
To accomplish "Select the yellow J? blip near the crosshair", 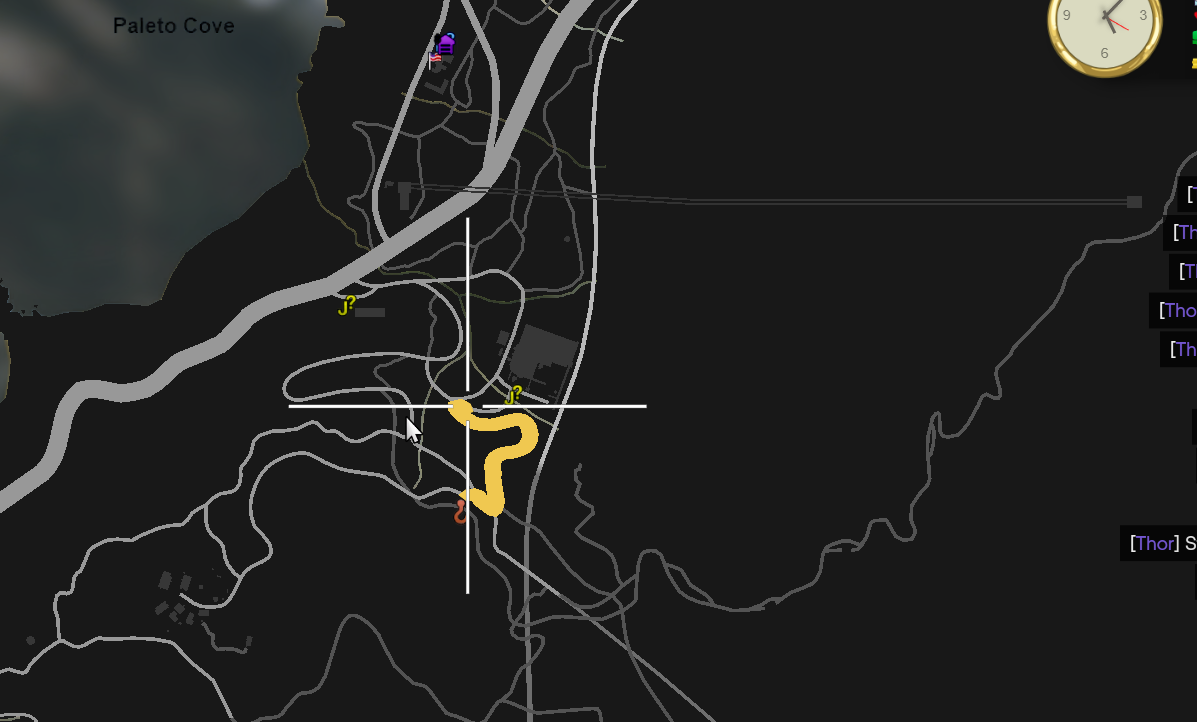I will tap(514, 395).
